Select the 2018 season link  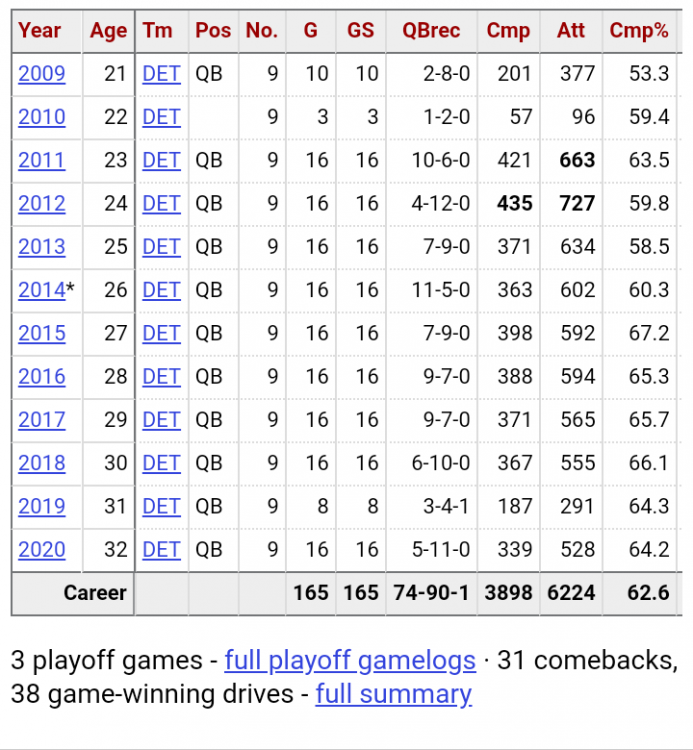(41, 463)
